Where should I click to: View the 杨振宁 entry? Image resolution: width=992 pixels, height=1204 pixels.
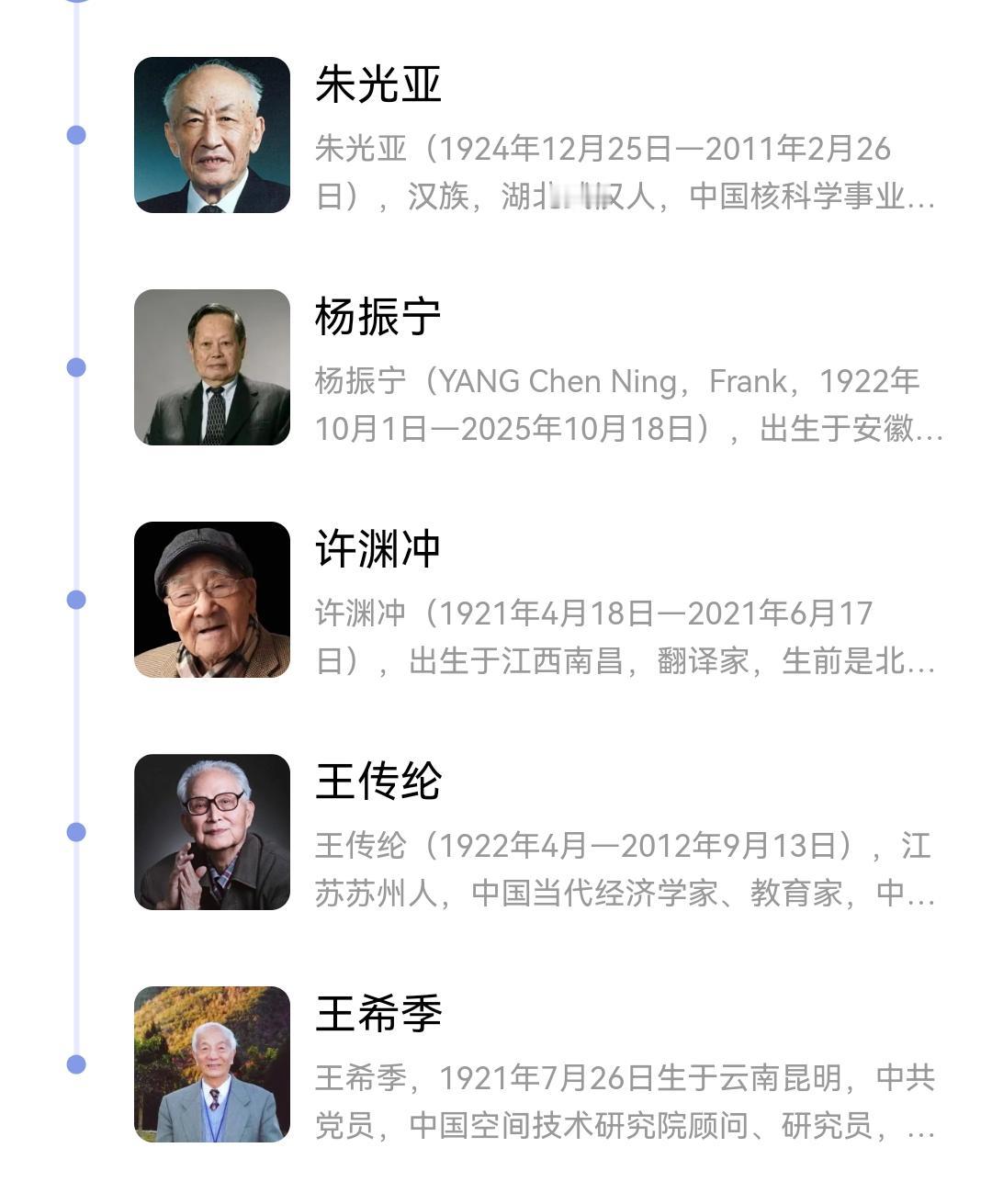(x=378, y=317)
